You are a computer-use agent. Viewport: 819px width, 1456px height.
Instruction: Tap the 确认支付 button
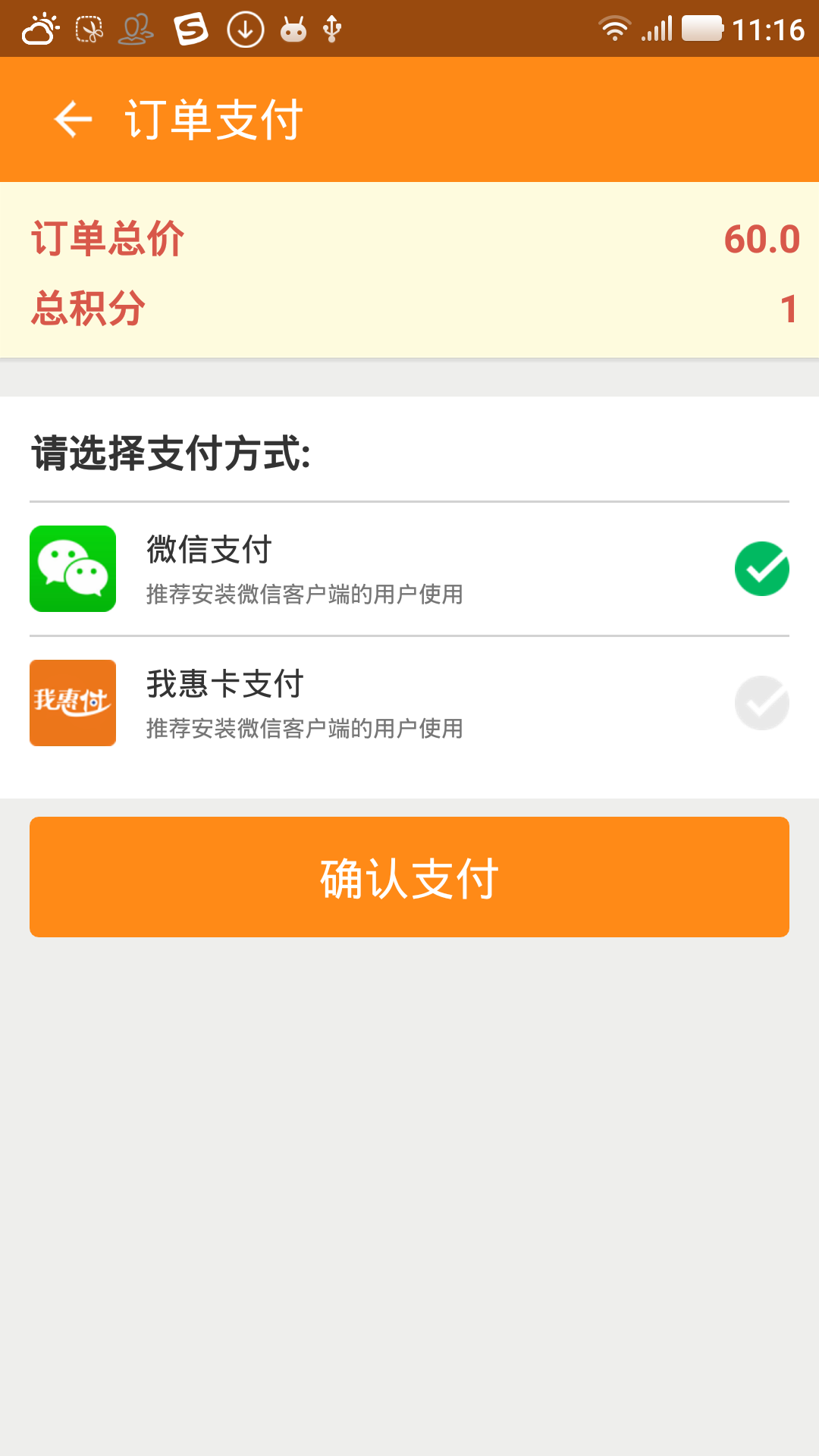409,877
